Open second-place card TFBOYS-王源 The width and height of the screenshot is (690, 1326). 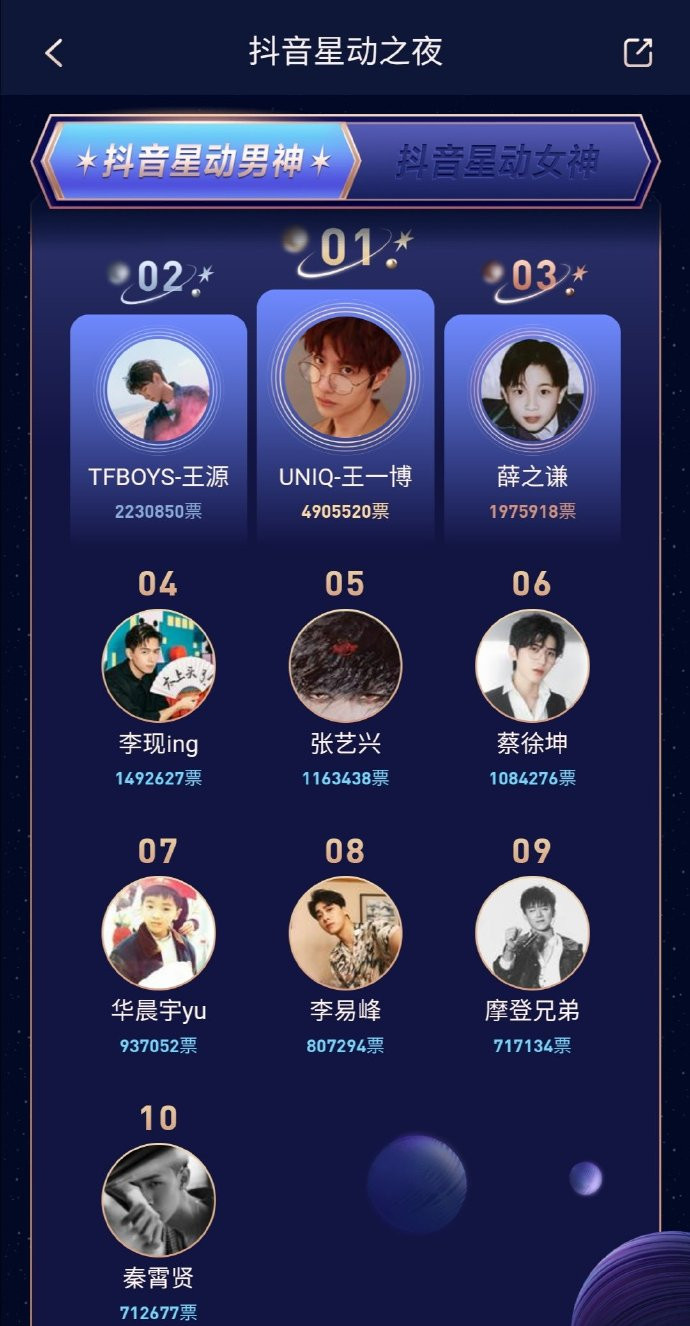158,428
